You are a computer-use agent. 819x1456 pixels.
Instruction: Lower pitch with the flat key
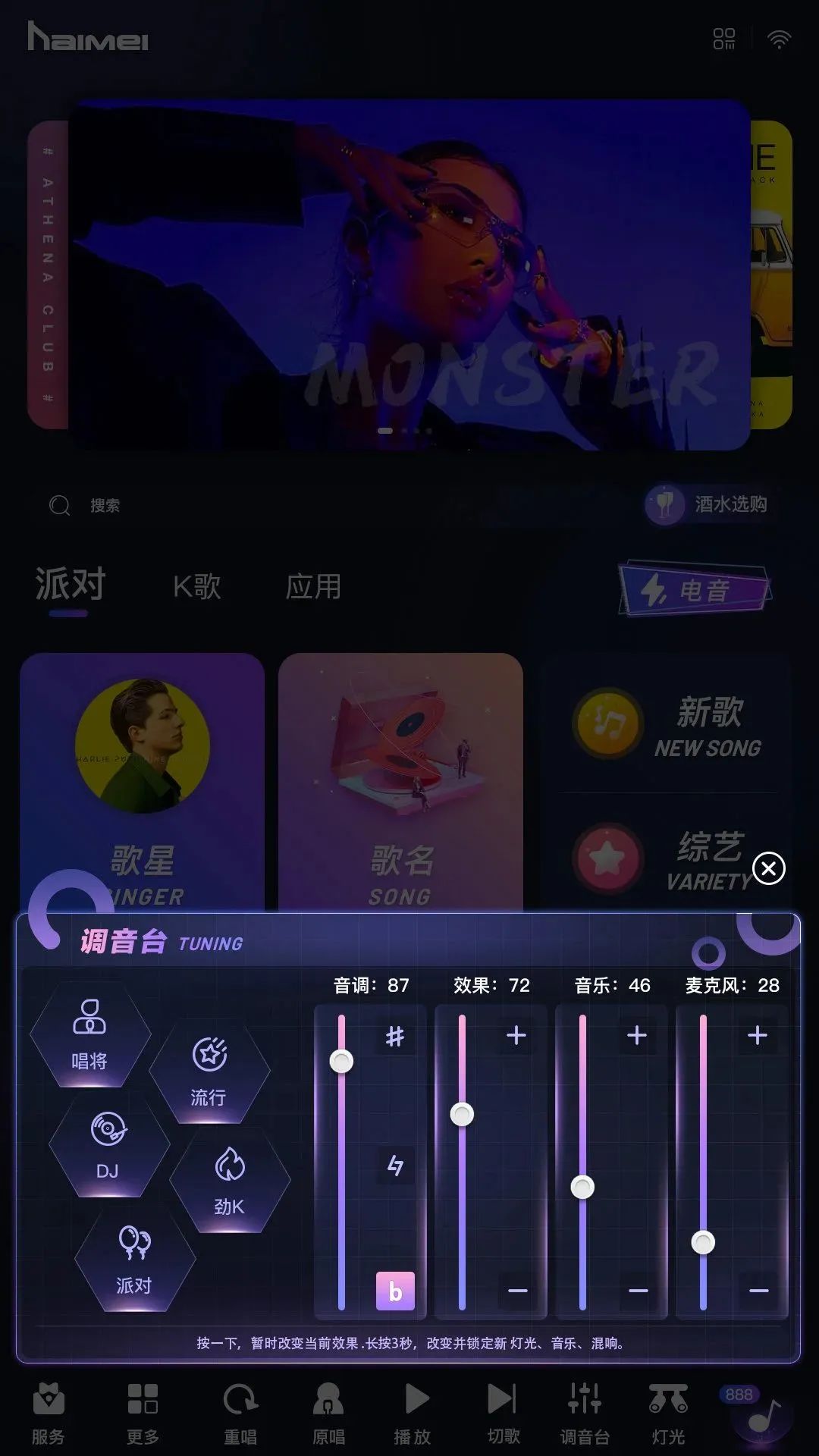pyautogui.click(x=395, y=1291)
